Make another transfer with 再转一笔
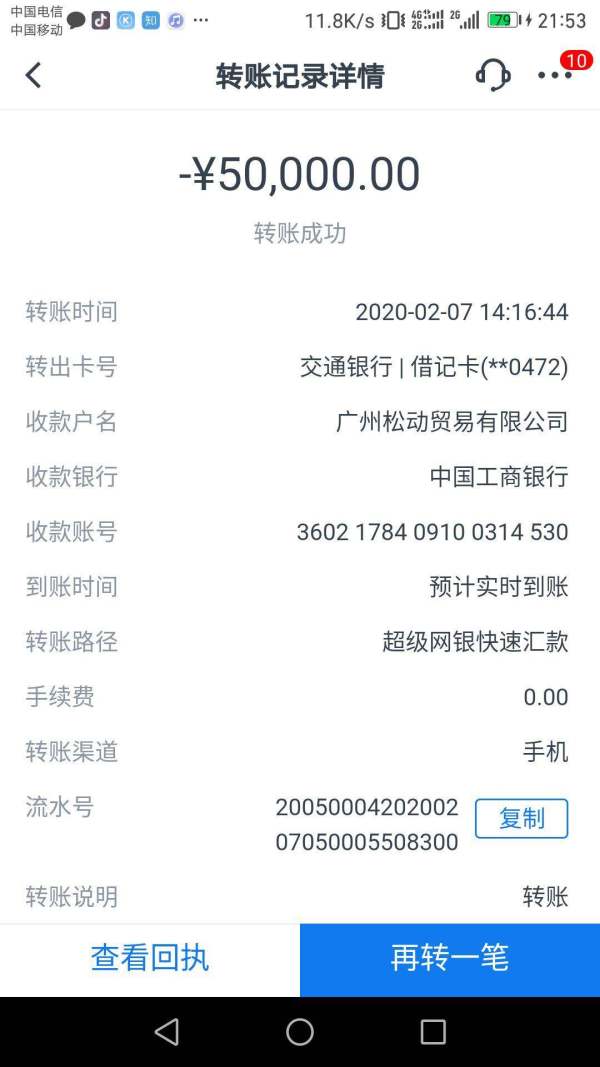The height and width of the screenshot is (1067, 600). pos(450,959)
